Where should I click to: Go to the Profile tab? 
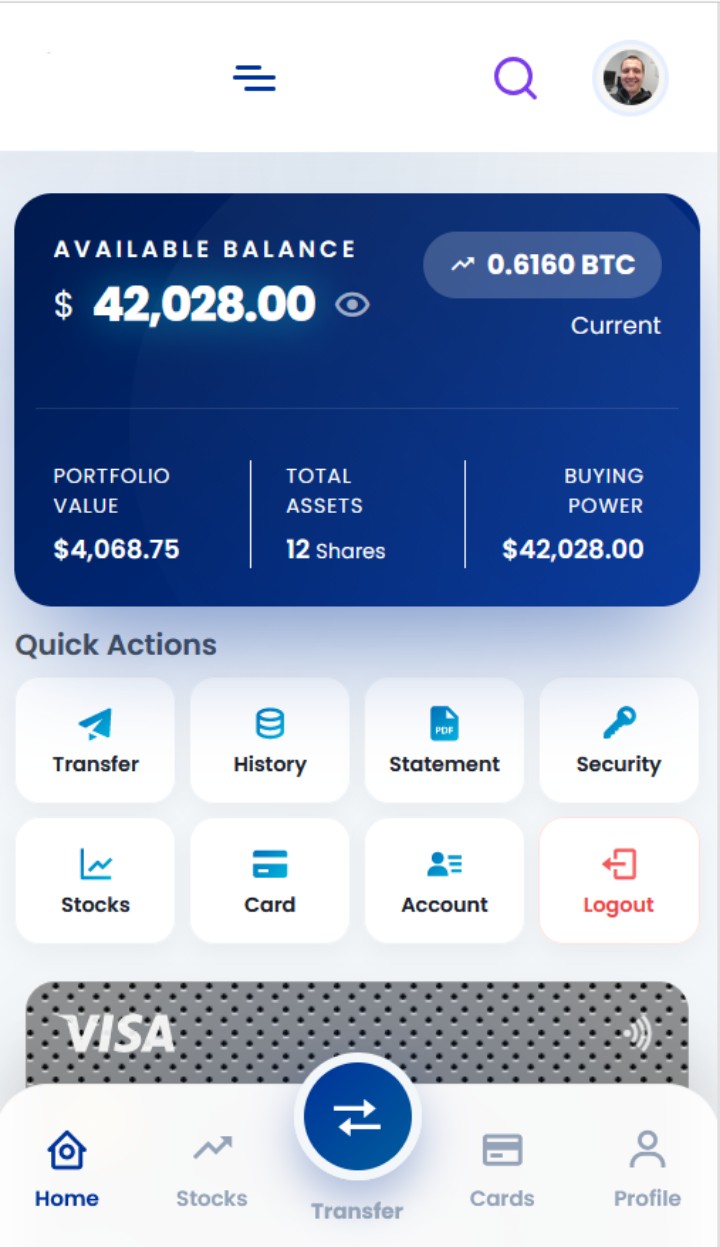tap(647, 1170)
